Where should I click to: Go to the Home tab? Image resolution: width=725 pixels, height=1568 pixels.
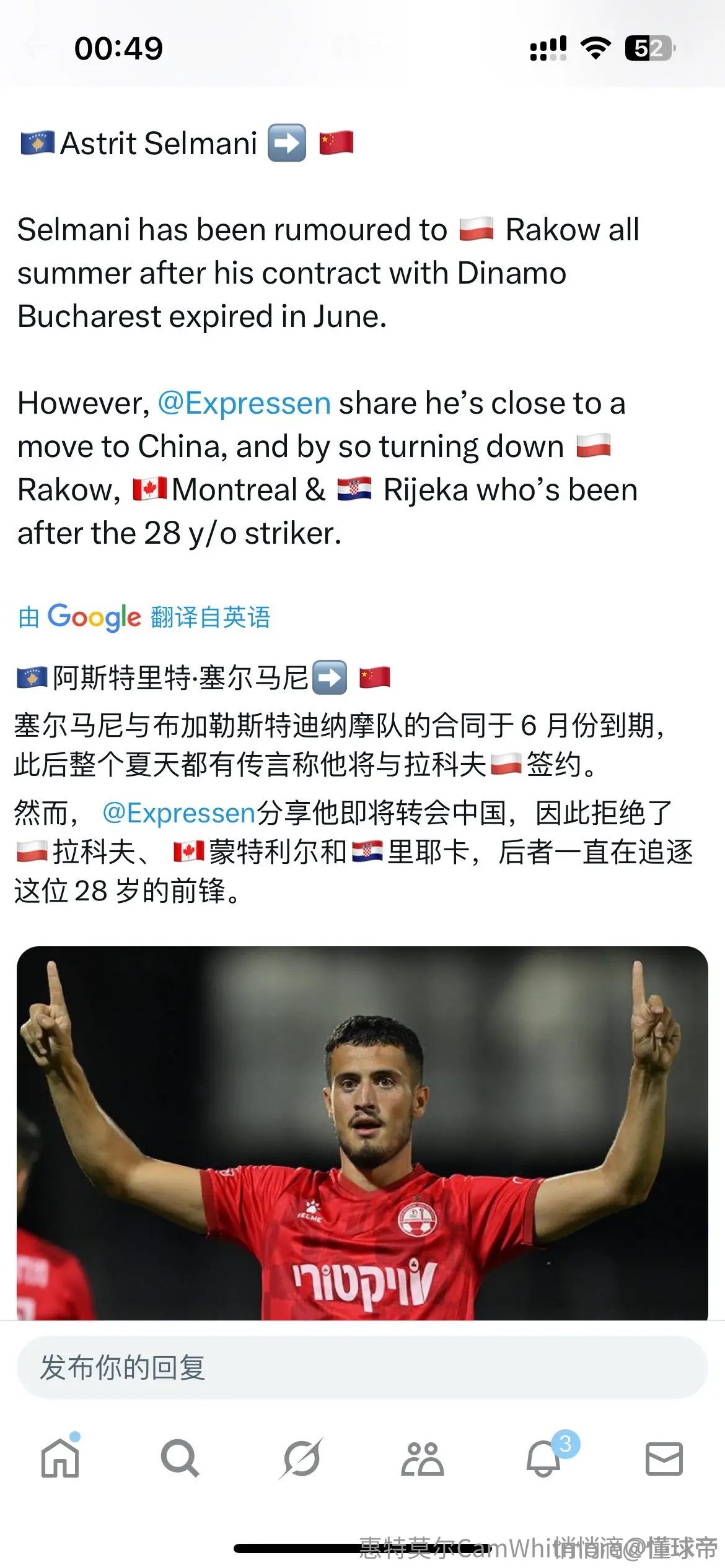tap(60, 1459)
